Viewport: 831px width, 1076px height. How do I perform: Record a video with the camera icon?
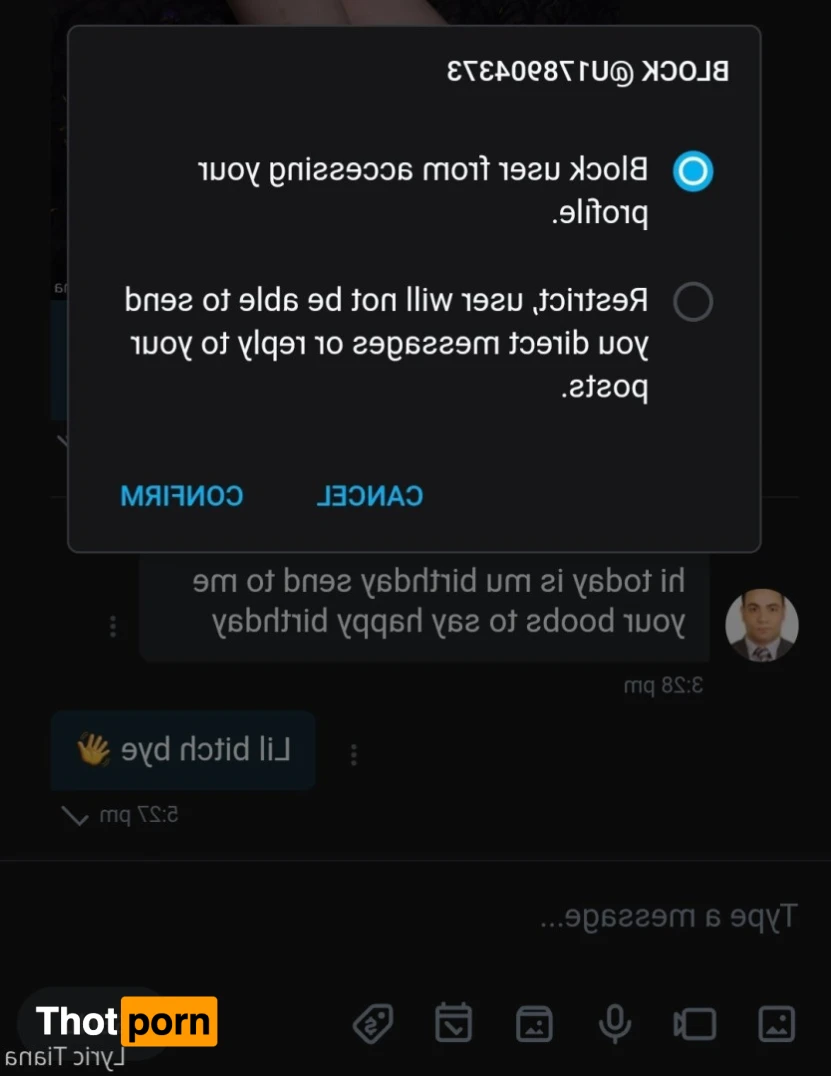(x=695, y=1024)
